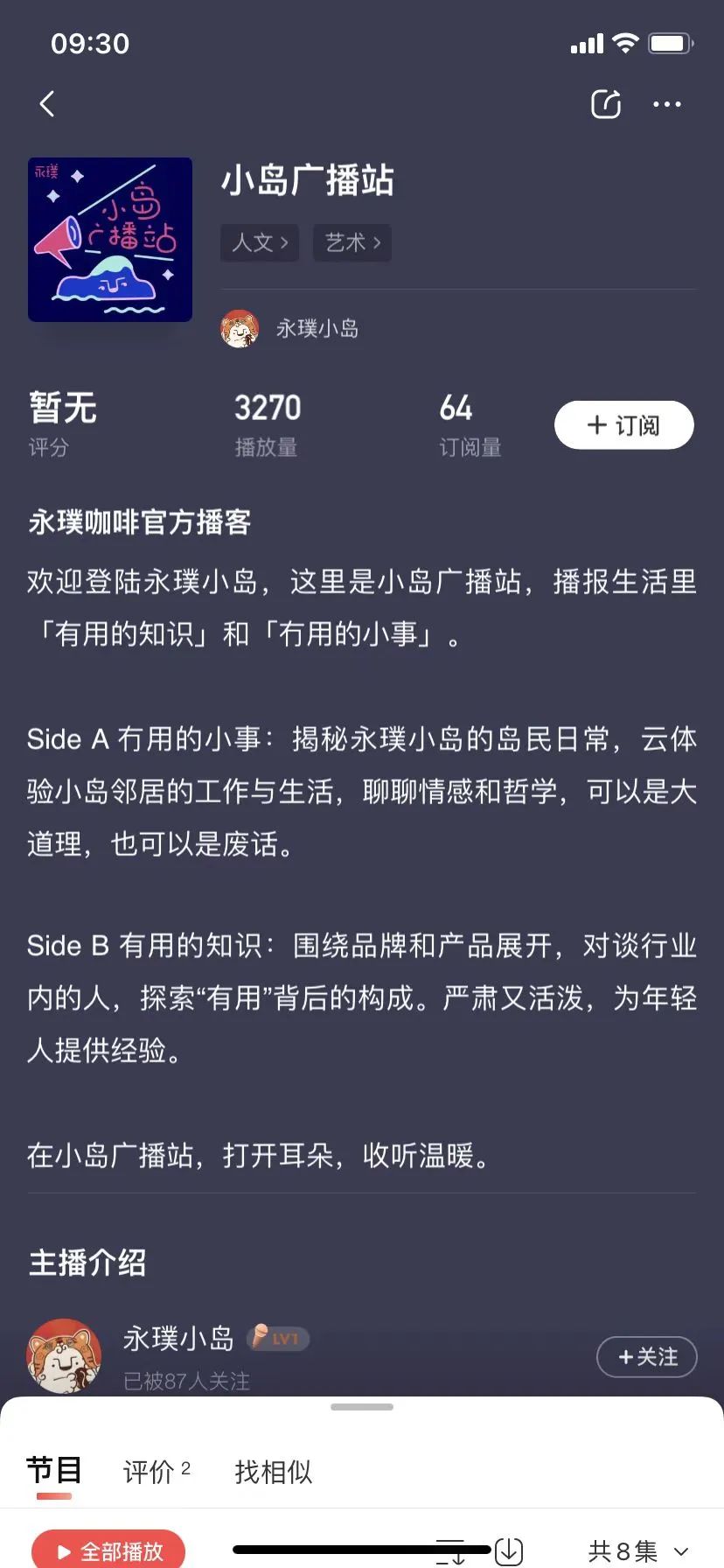Viewport: 724px width, 1568px height.
Task: Change the episode sort order
Action: (451, 1551)
